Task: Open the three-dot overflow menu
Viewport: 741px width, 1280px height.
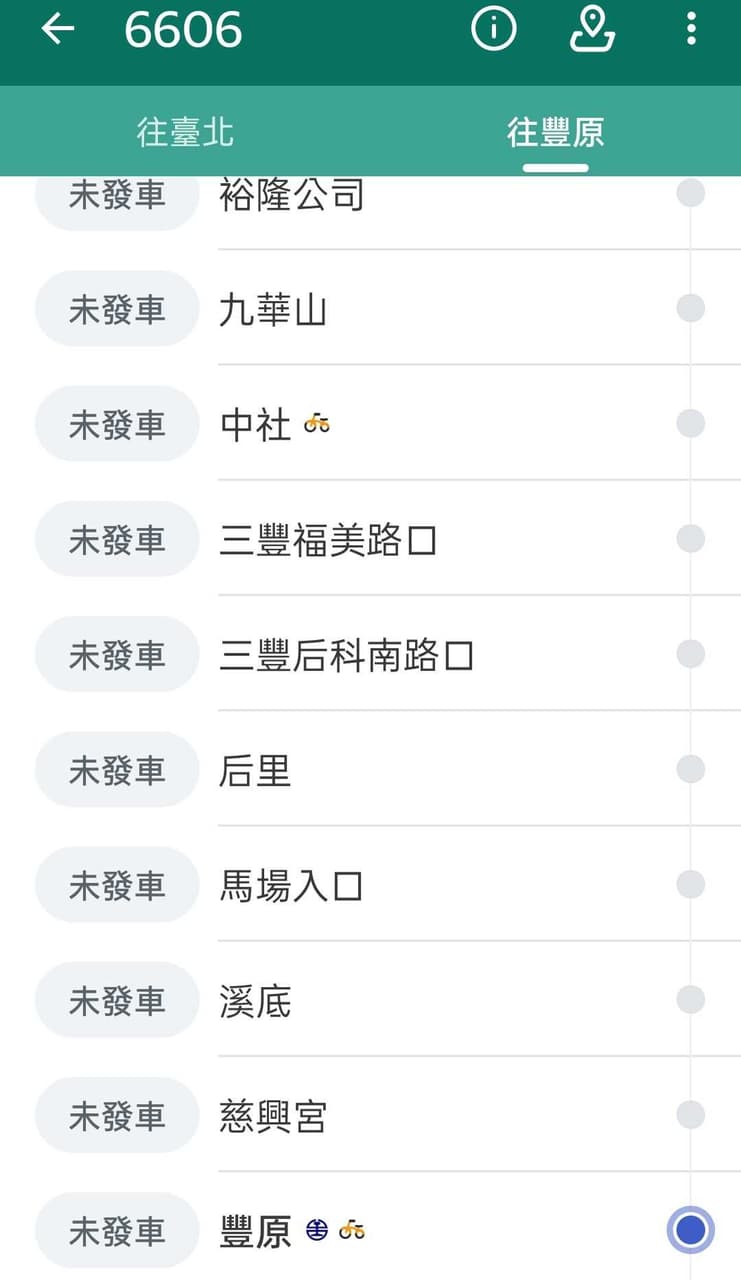Action: point(691,30)
